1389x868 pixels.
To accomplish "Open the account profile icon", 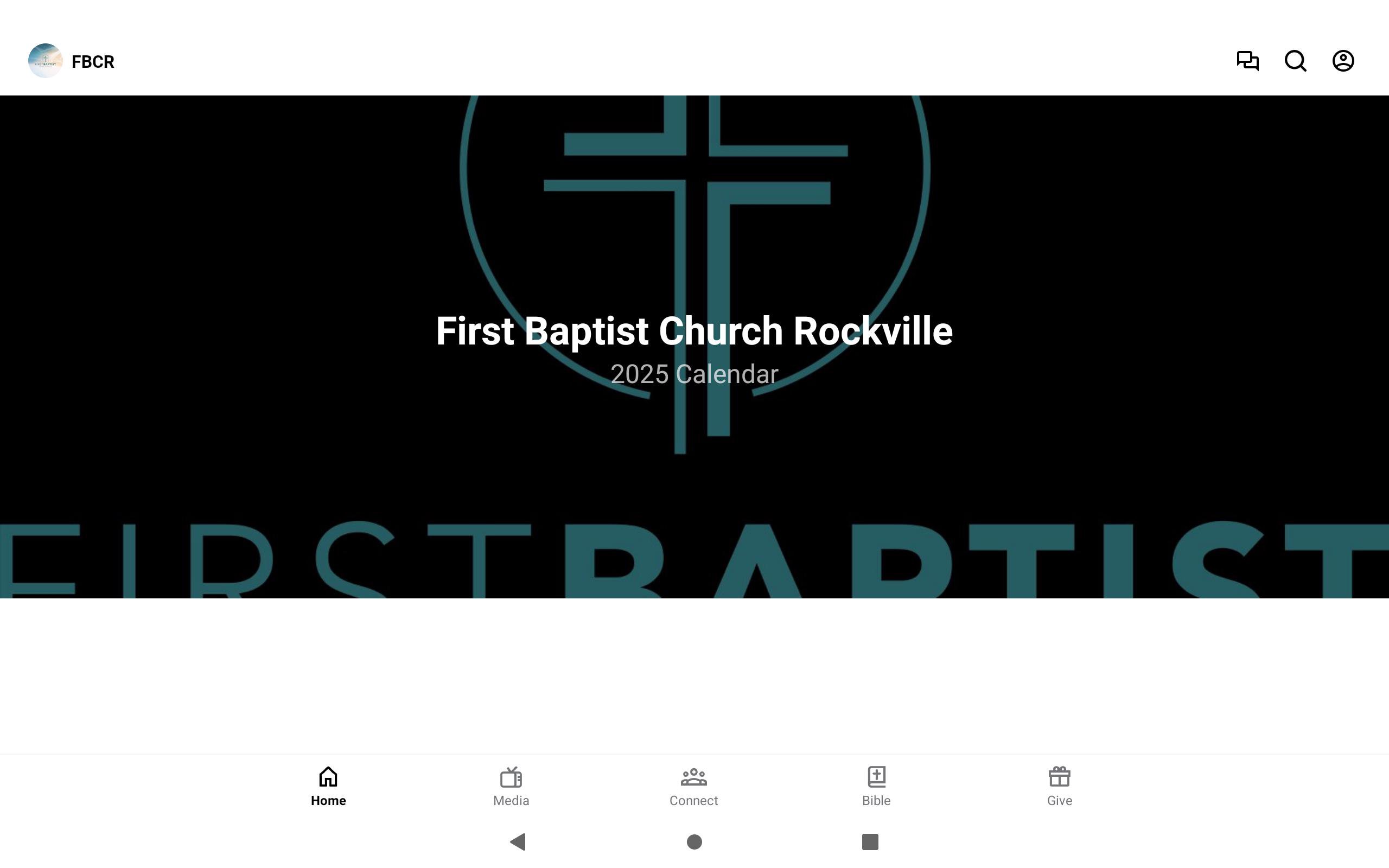I will (x=1342, y=61).
